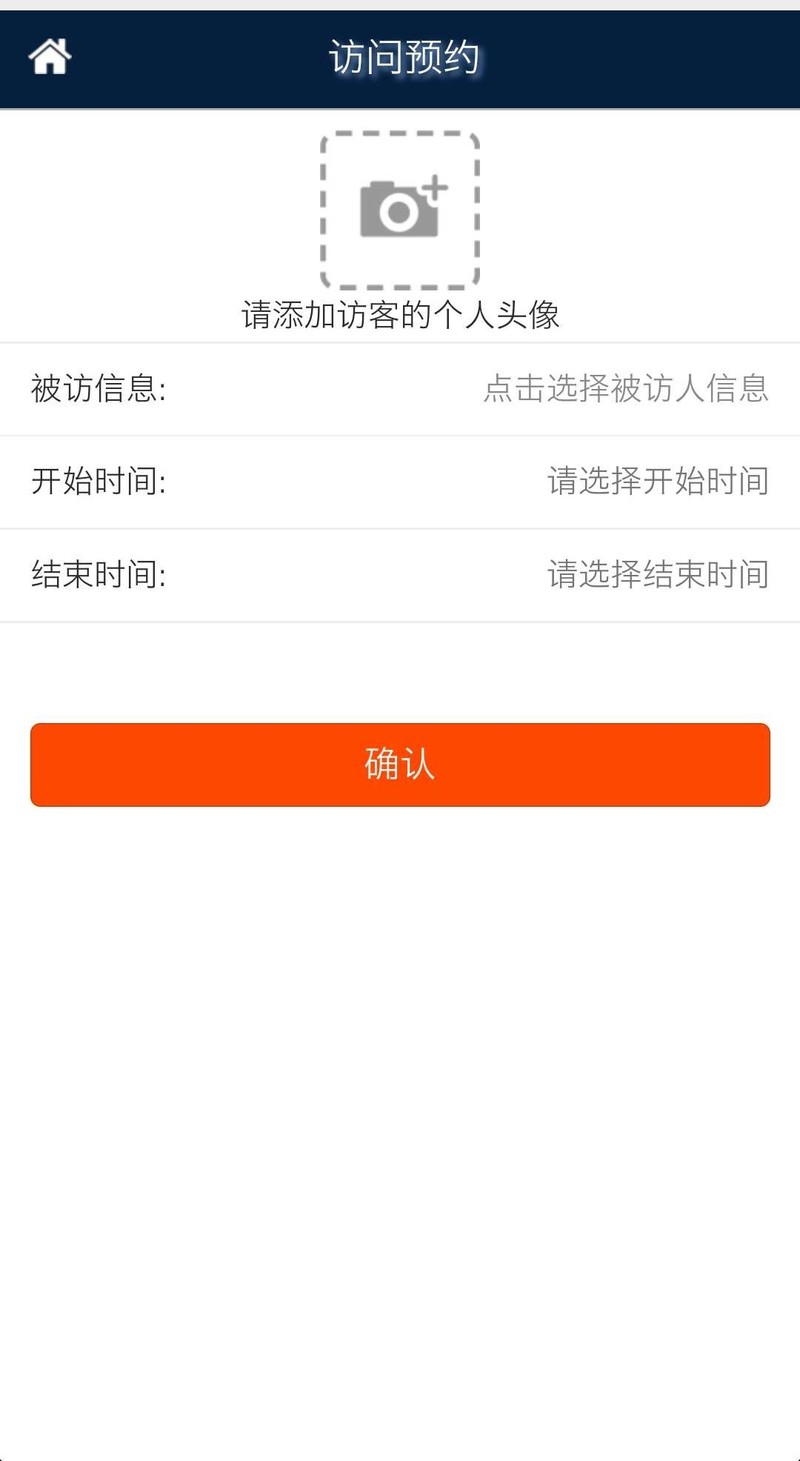Tap the 确认 confirm button
The image size is (800, 1461).
400,765
